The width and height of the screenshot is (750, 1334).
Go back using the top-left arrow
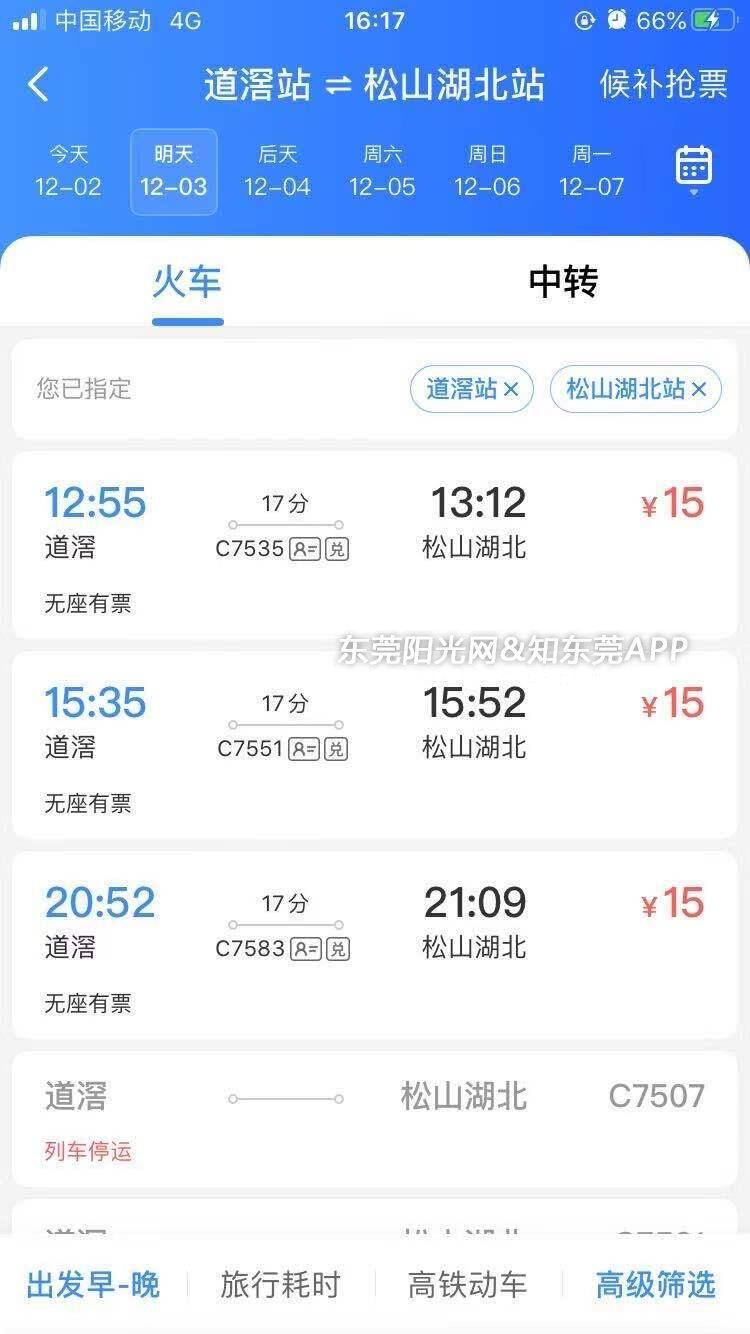[x=39, y=85]
